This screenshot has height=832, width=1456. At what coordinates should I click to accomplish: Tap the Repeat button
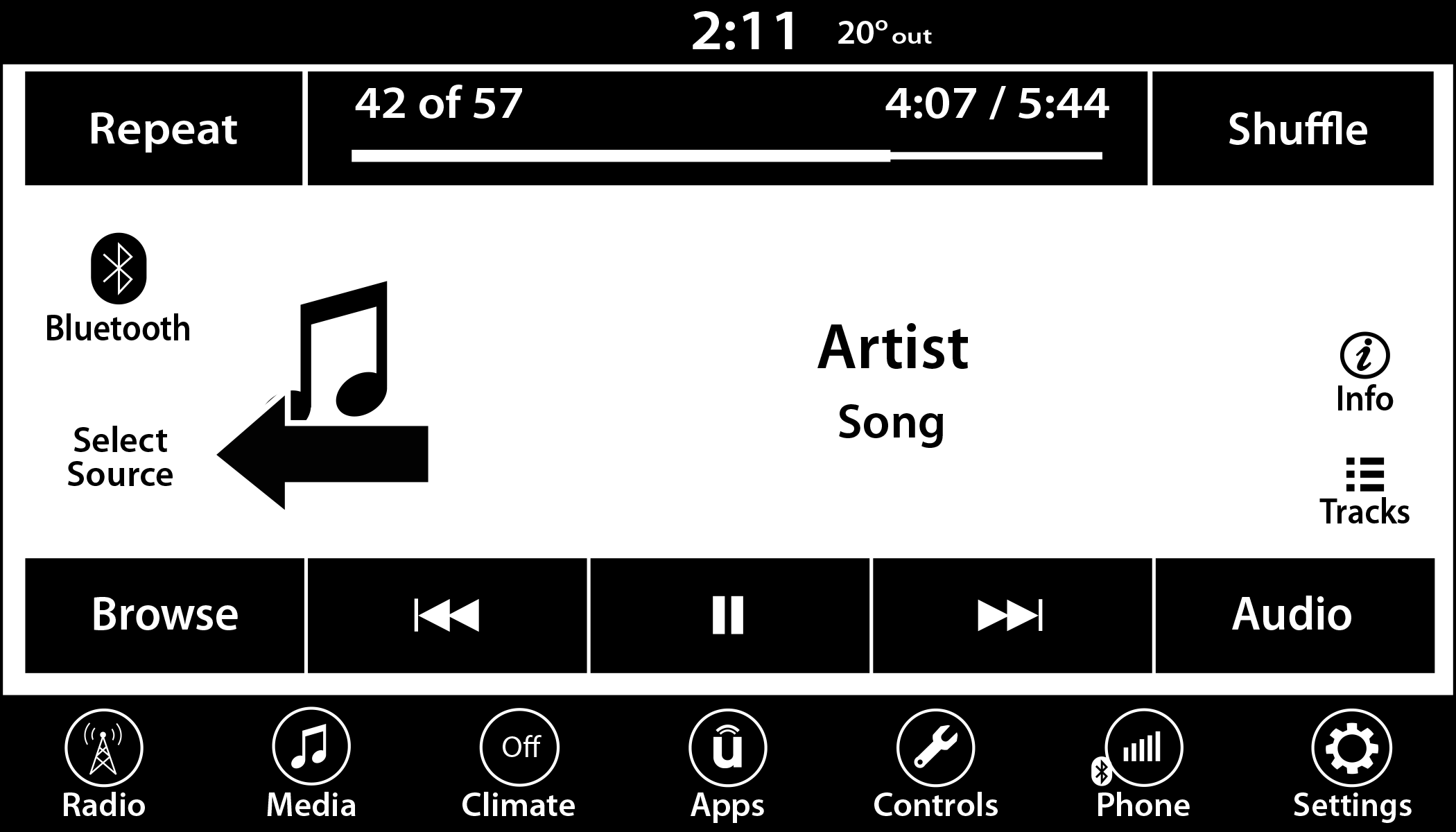pyautogui.click(x=164, y=128)
